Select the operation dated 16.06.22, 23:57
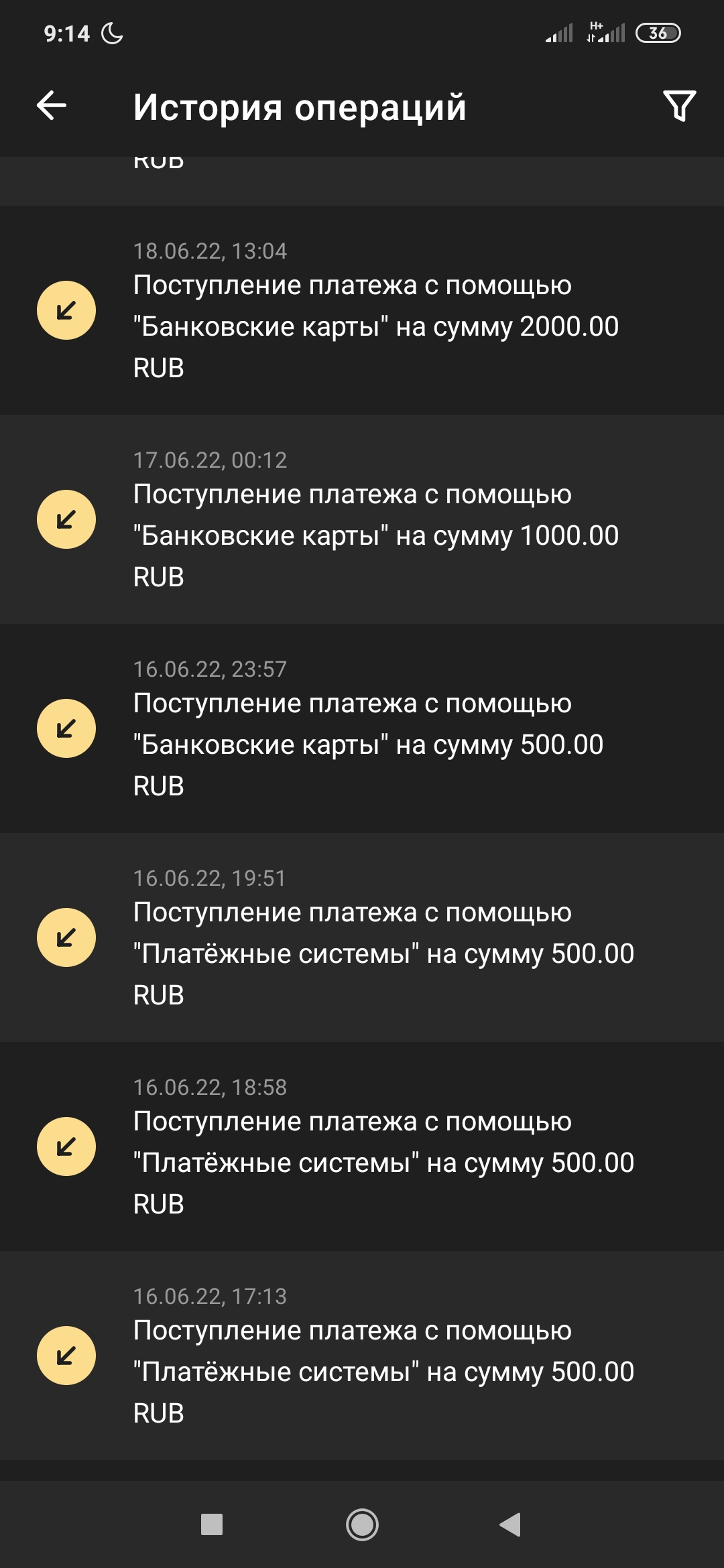The height and width of the screenshot is (1568, 724). point(362,728)
